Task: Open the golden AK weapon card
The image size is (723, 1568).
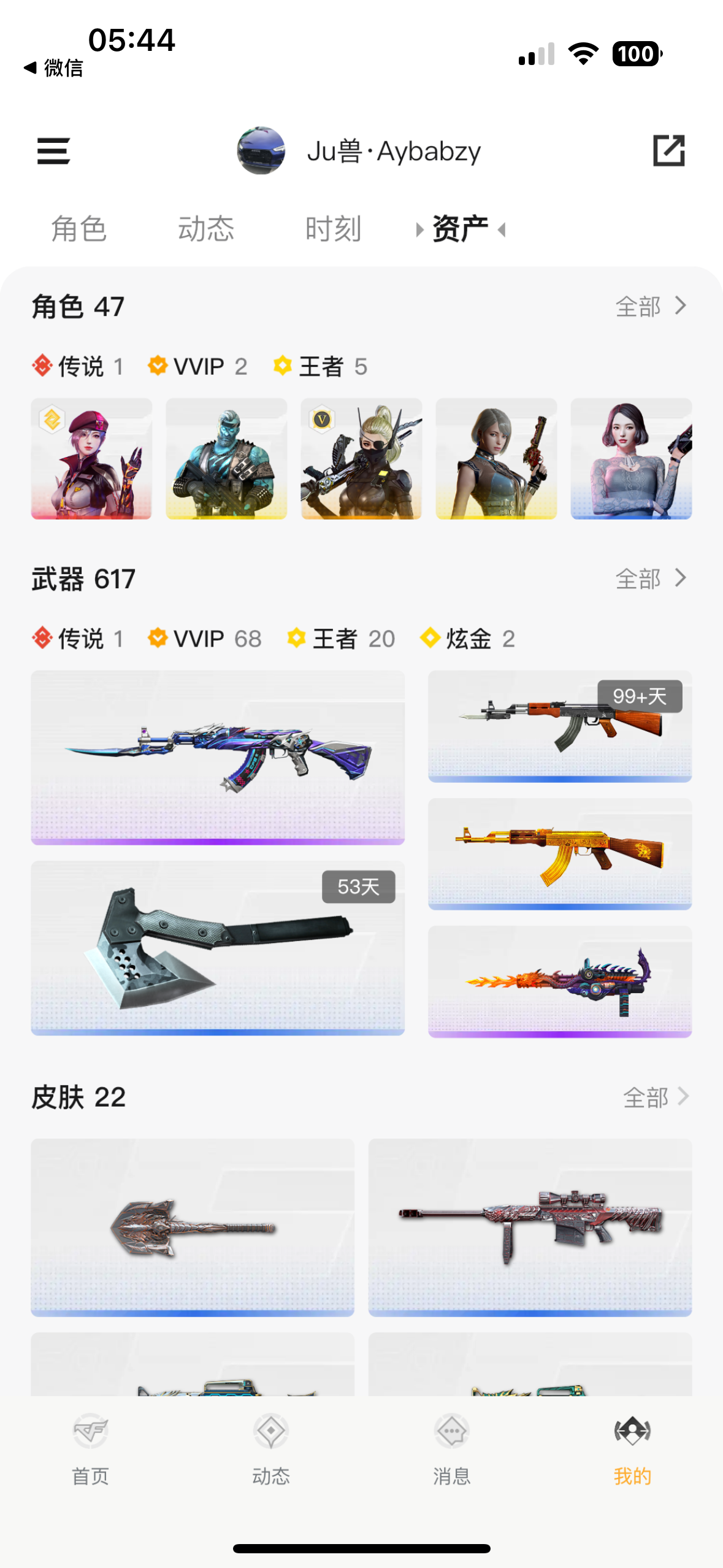Action: point(560,853)
